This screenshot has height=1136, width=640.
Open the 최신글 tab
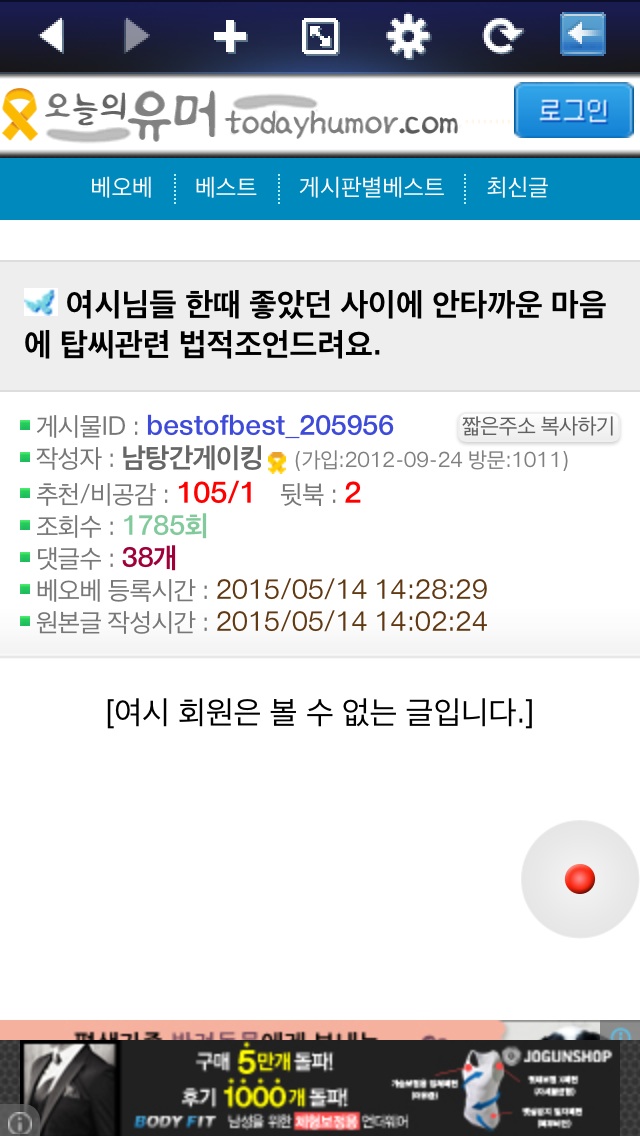[517, 187]
